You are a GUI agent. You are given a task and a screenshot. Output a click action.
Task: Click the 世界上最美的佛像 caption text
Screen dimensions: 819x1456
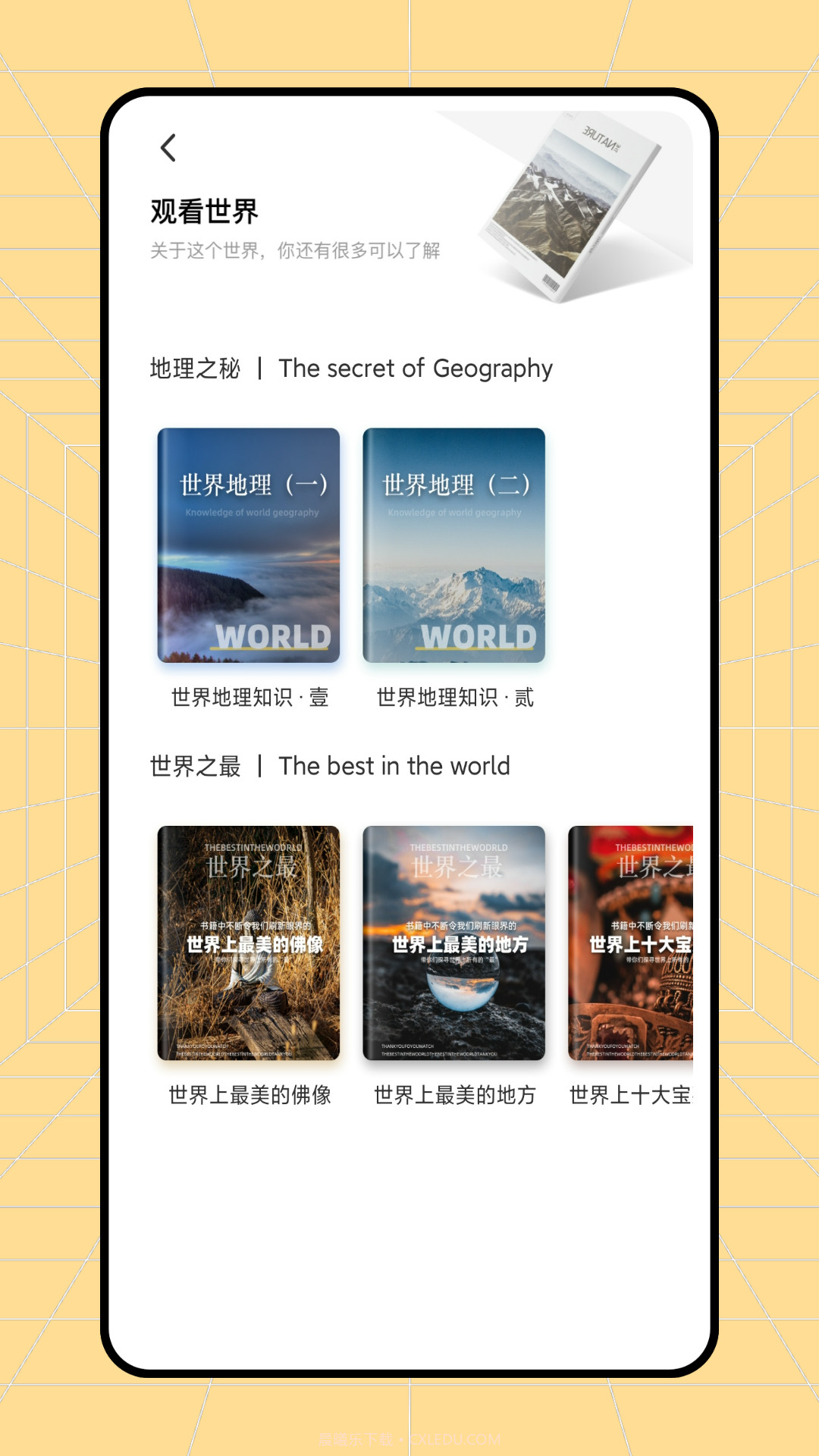pyautogui.click(x=249, y=1095)
